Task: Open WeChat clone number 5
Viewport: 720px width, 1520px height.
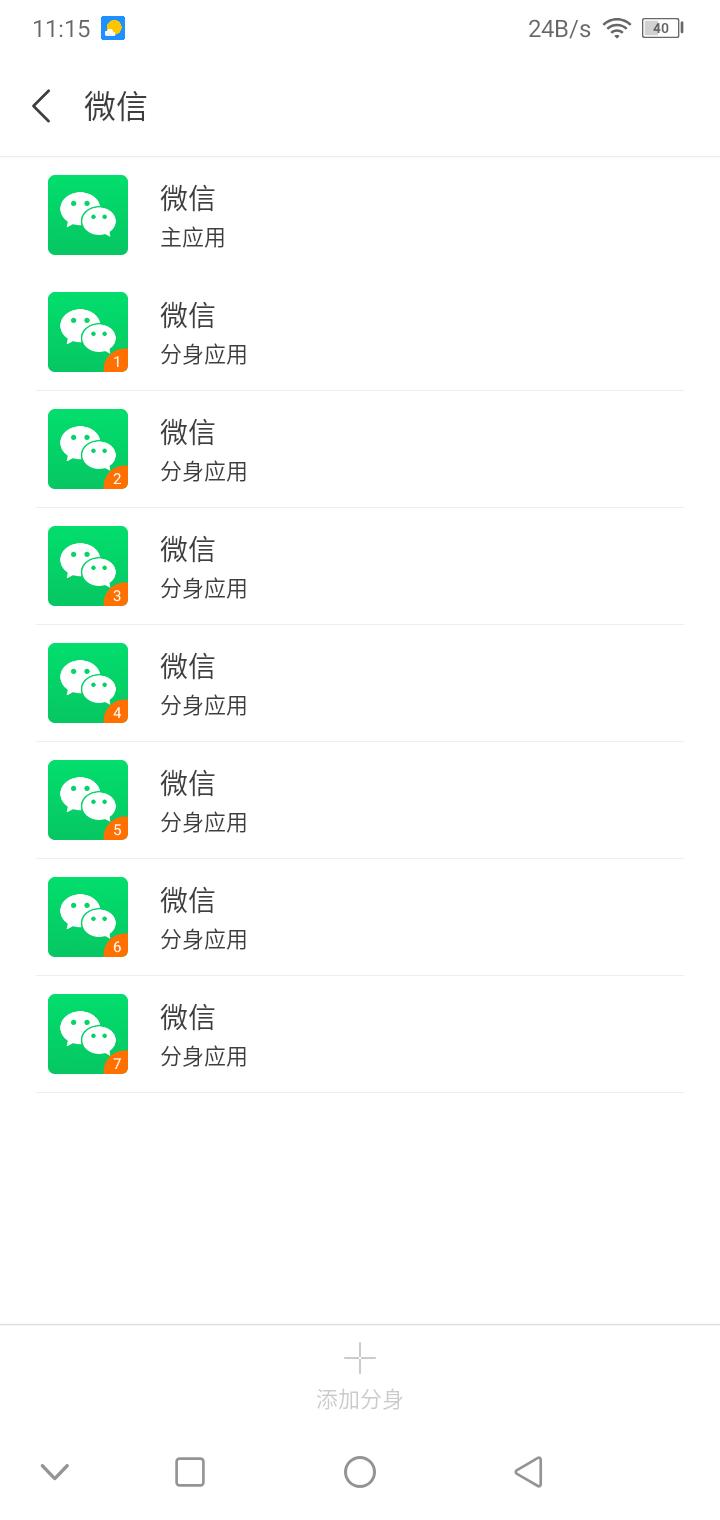Action: point(360,800)
